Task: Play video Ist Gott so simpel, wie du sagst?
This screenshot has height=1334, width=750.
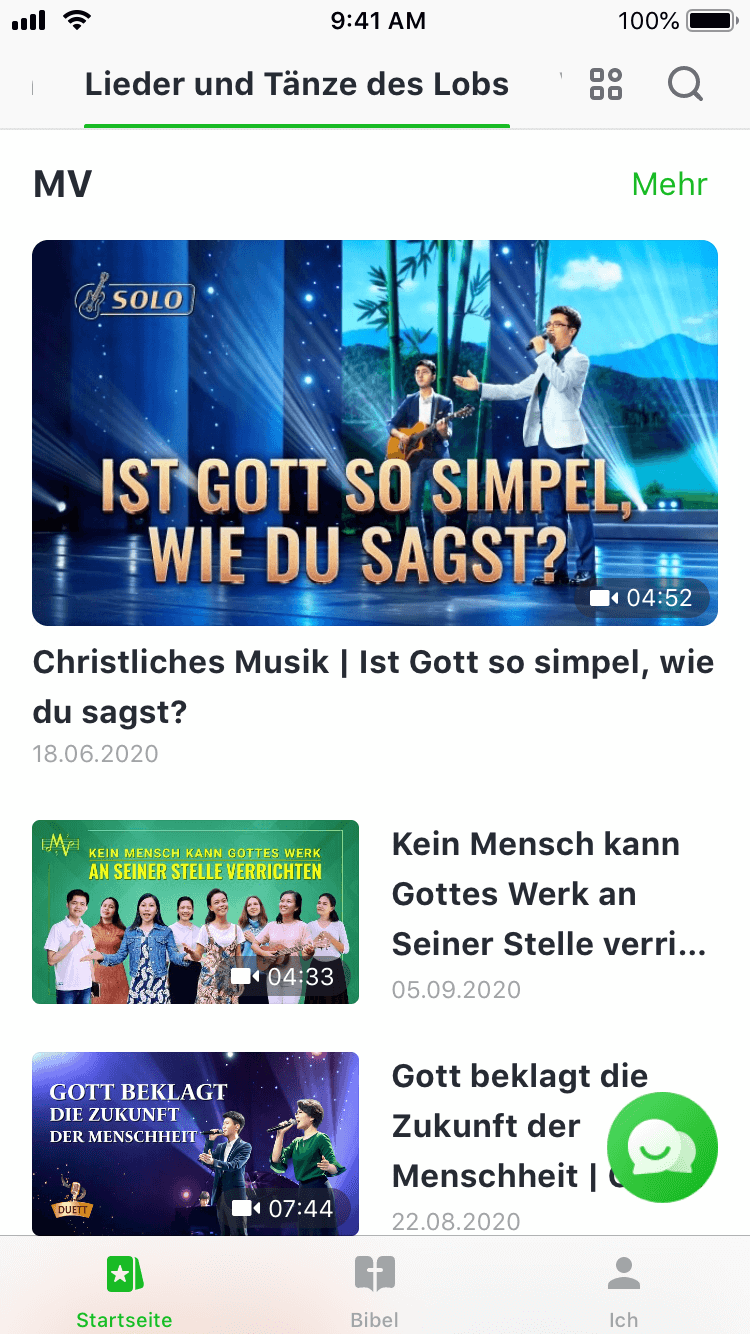Action: click(375, 432)
